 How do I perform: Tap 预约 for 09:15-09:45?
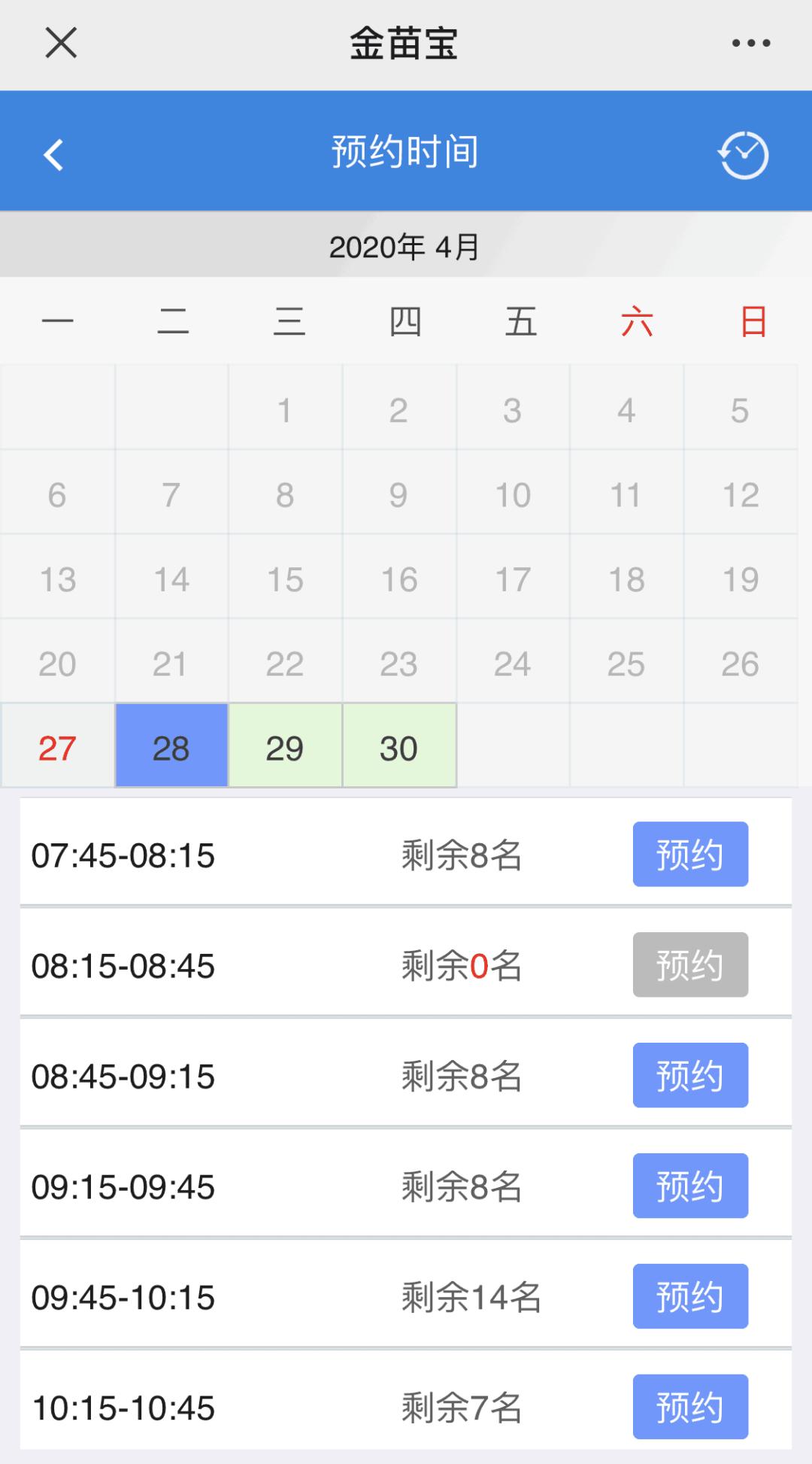tap(689, 1186)
